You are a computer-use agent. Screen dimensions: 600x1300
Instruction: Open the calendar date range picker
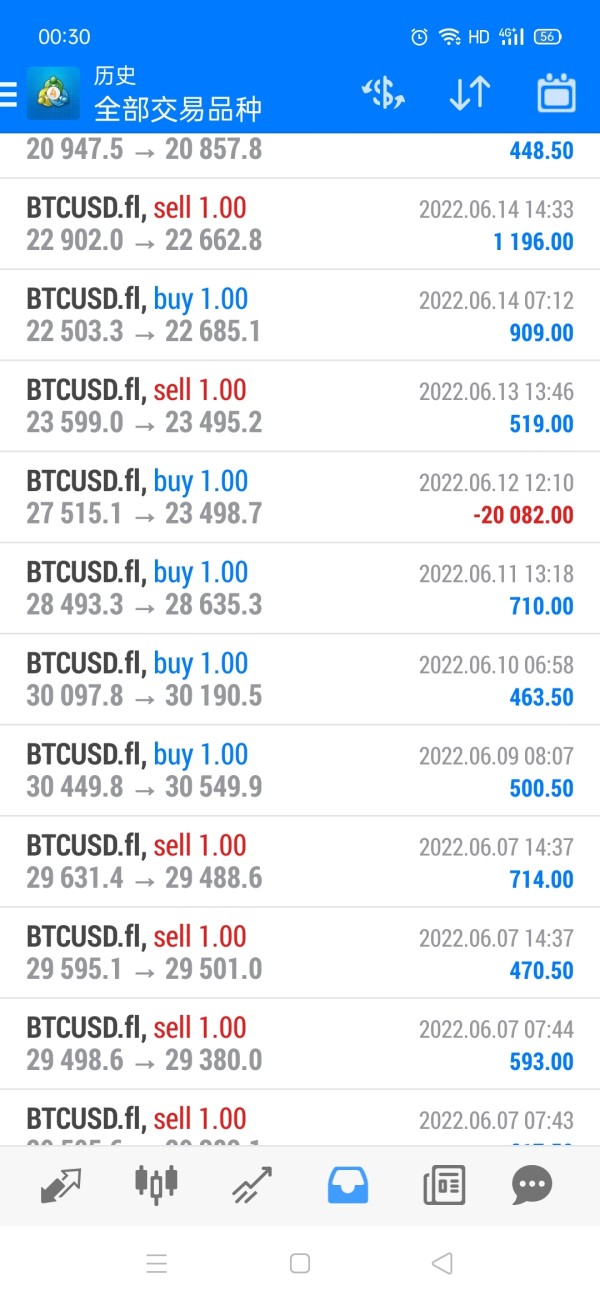click(557, 94)
